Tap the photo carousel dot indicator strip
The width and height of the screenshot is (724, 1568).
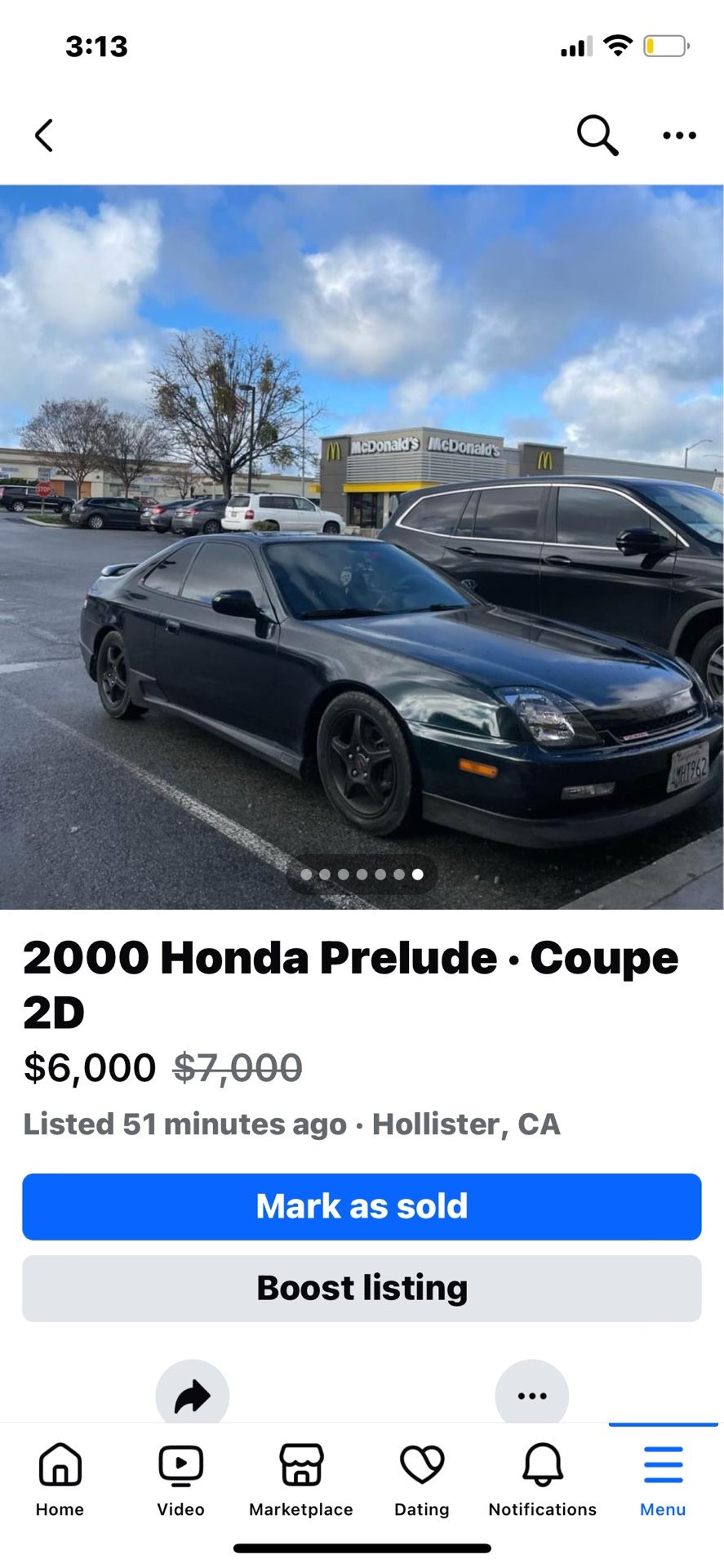(x=362, y=874)
